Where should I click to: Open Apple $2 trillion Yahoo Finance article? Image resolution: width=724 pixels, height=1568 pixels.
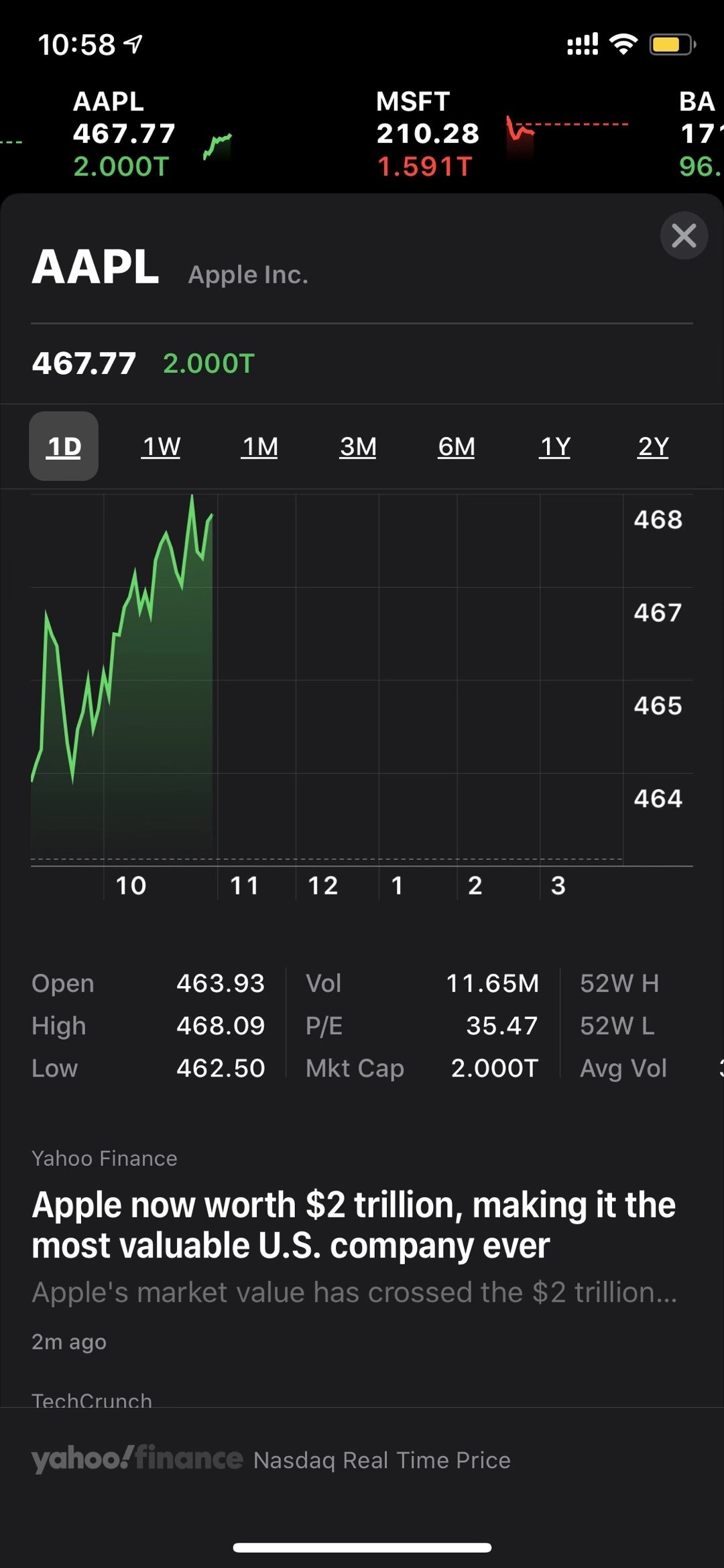354,1224
